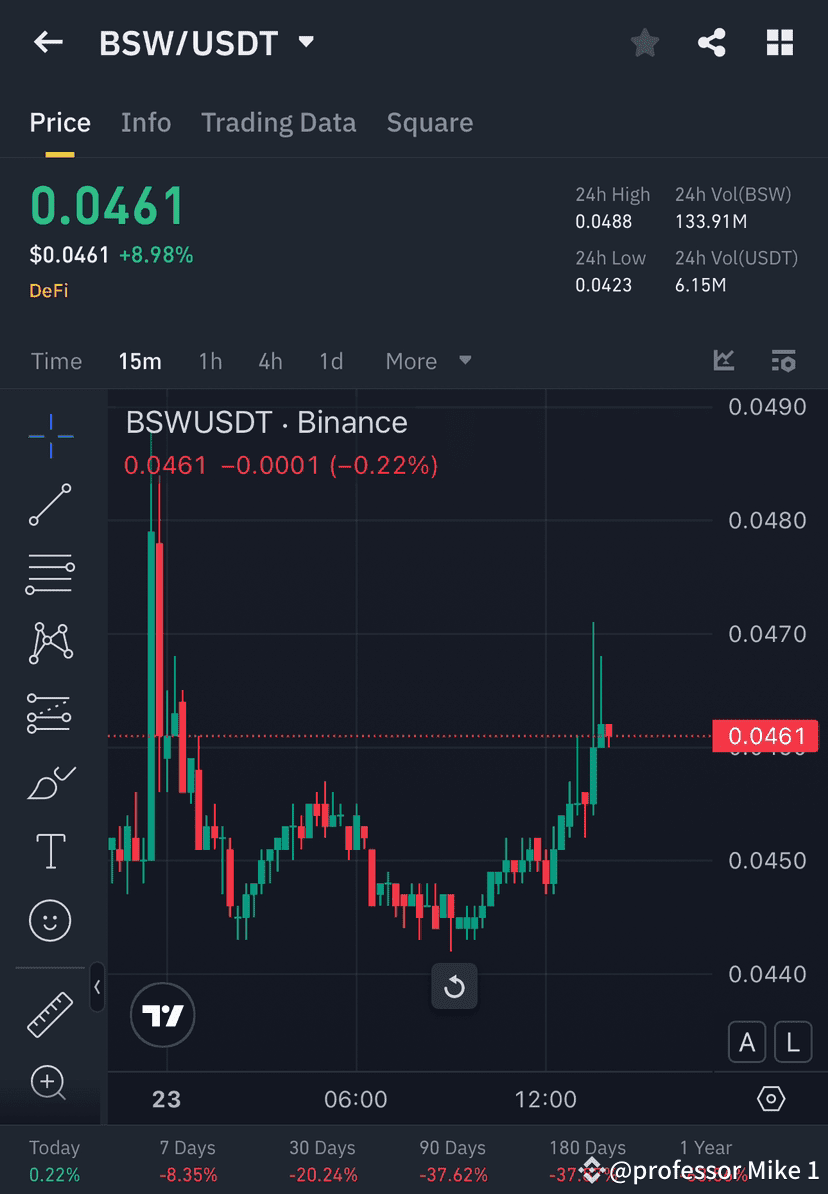Select the measure ruler tool
828x1194 pixels.
tap(50, 1013)
